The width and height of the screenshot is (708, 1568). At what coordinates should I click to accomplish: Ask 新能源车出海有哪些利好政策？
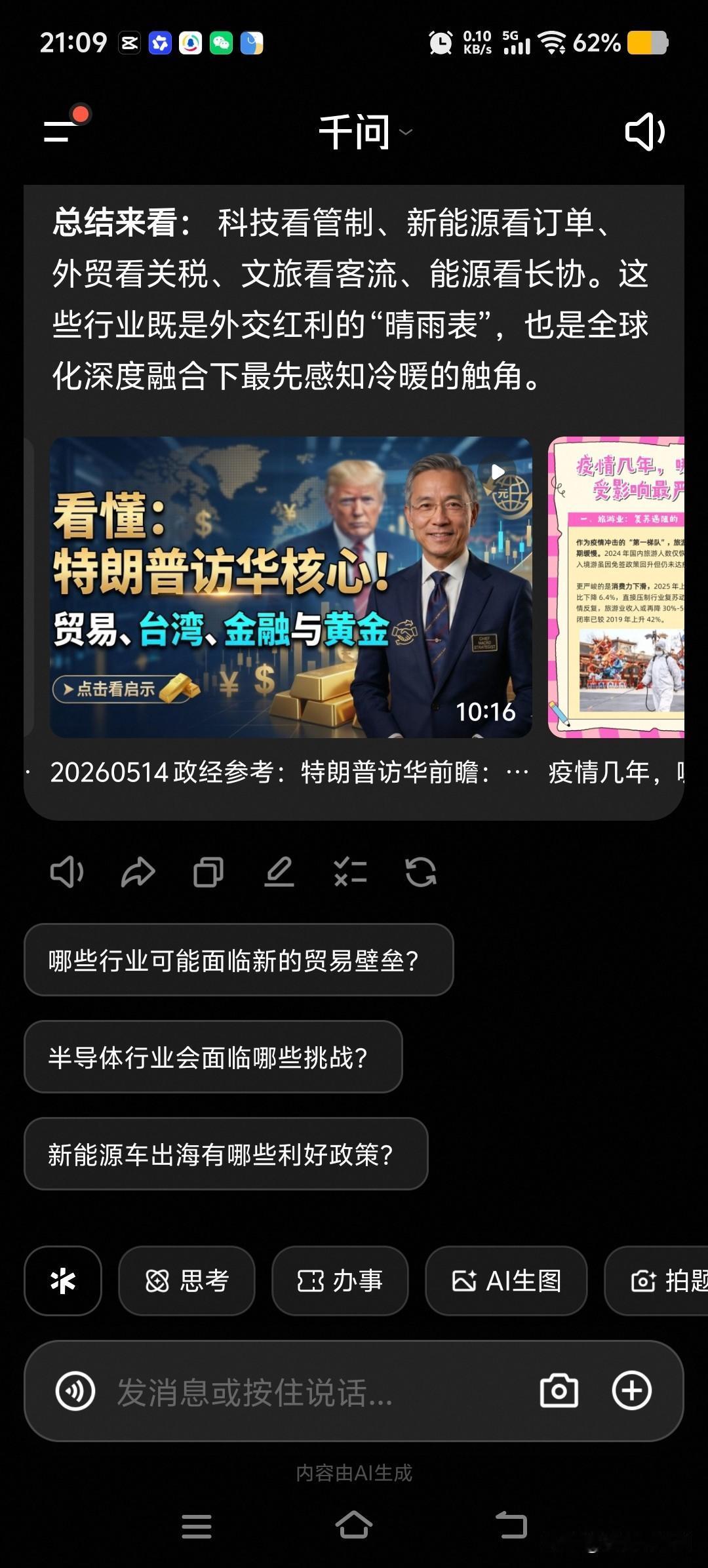(226, 1154)
